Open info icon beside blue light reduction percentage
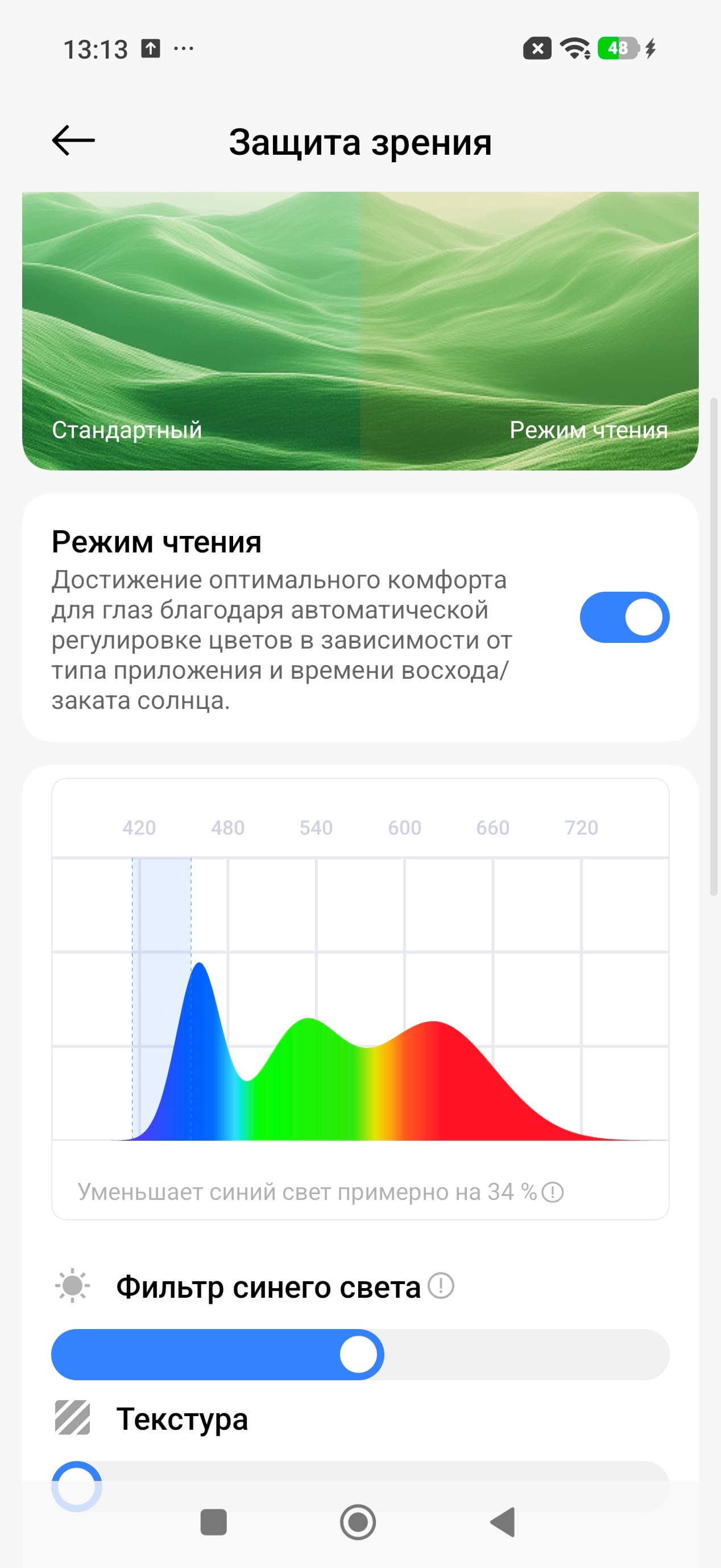 (553, 1192)
